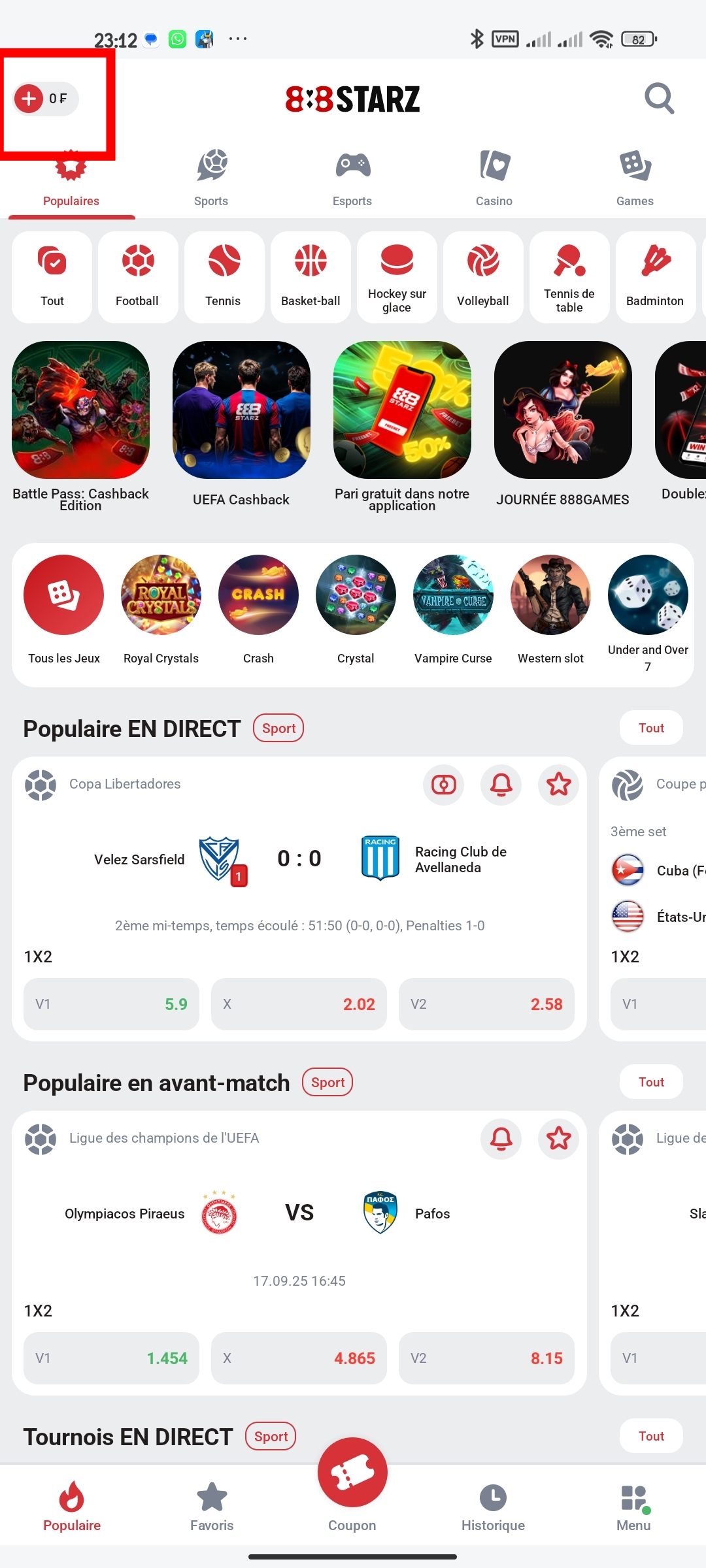Enable bell alerts for Olympiacos vs Pafos

point(501,1138)
